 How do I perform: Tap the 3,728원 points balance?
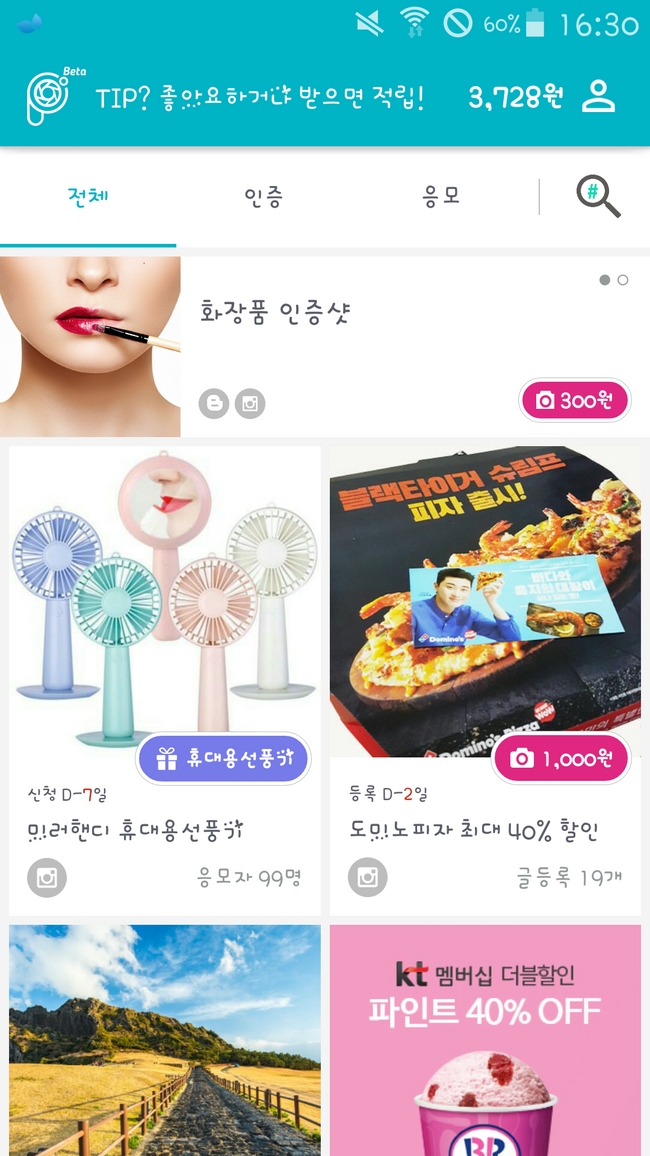(x=516, y=96)
